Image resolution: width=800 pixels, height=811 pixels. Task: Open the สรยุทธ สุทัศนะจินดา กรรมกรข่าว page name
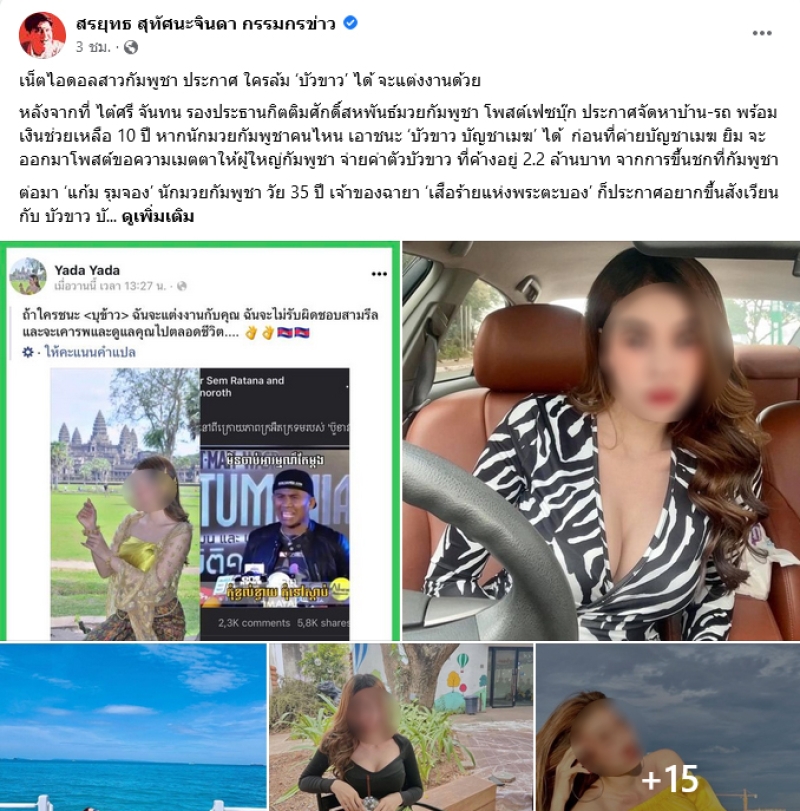click(207, 23)
